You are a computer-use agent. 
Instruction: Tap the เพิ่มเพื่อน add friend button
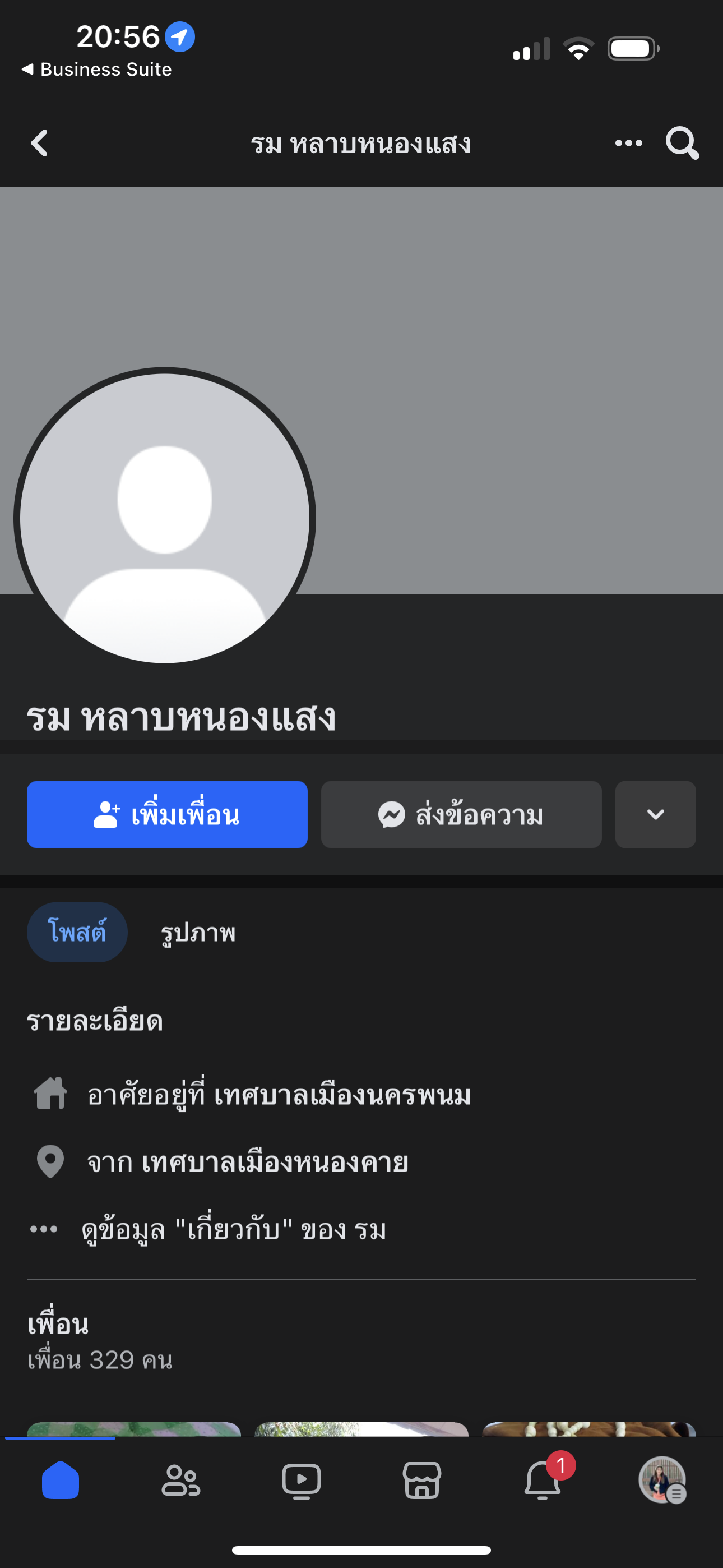(167, 814)
